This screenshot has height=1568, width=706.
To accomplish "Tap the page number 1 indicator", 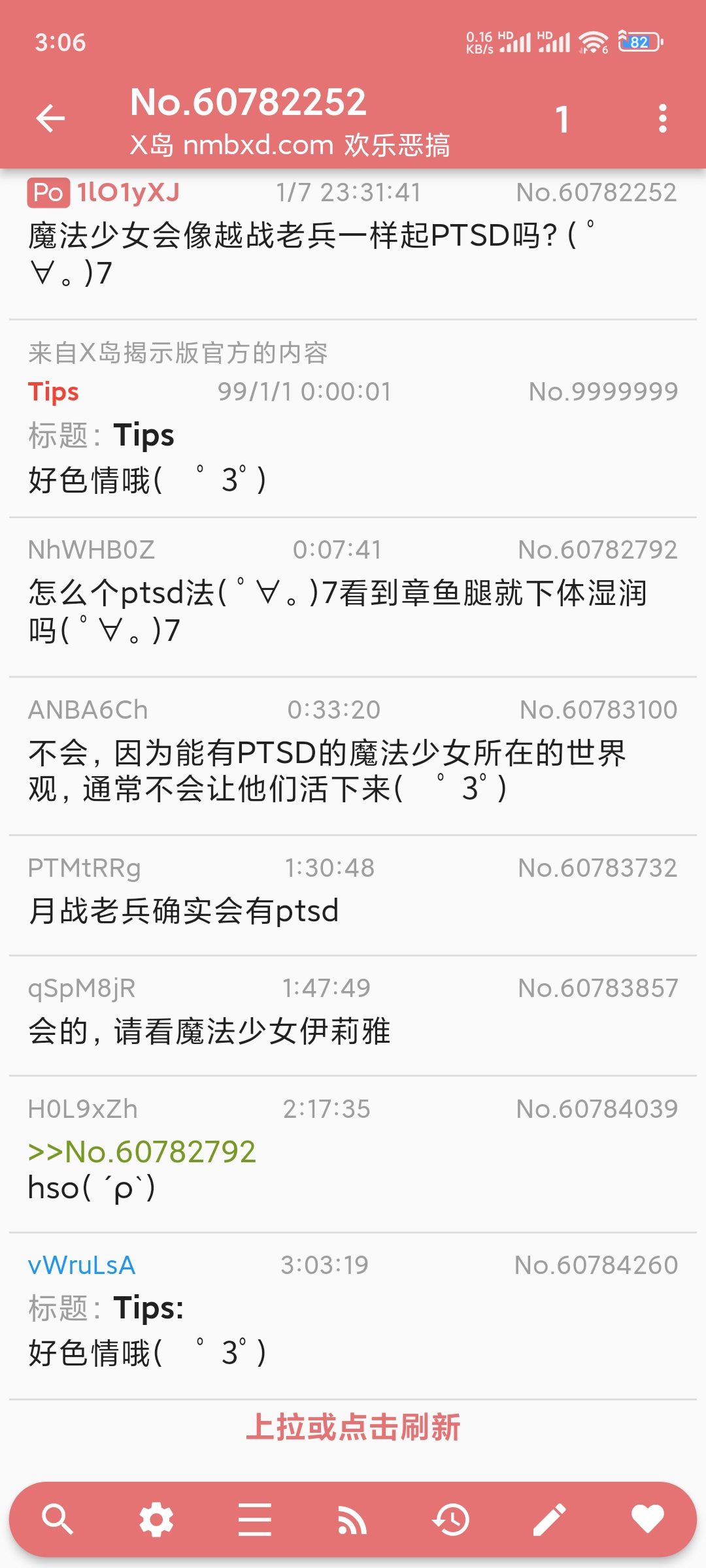I will coord(562,120).
